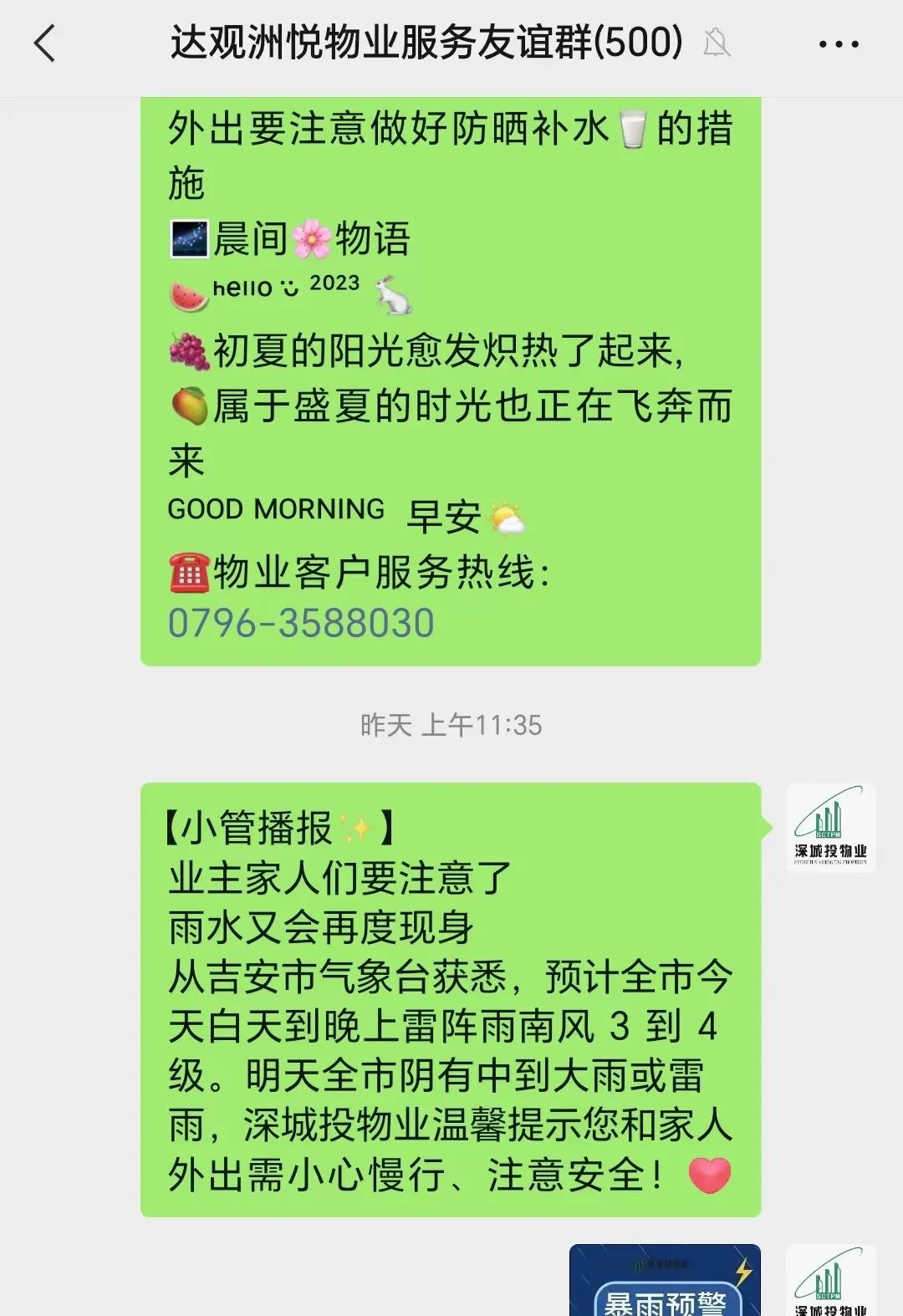Go back from the group chat
The image size is (903, 1316).
click(45, 43)
